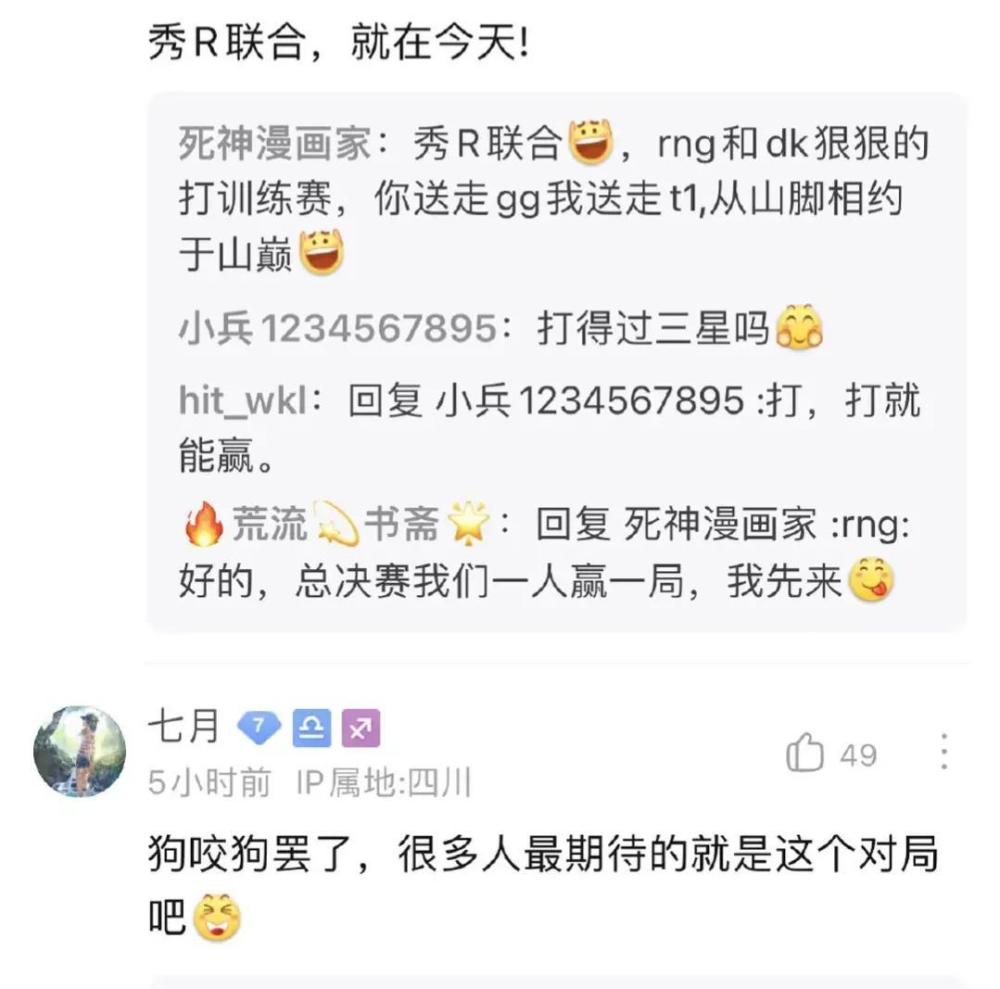The image size is (1000, 989).
Task: Like the comment by 七月
Action: point(805,753)
